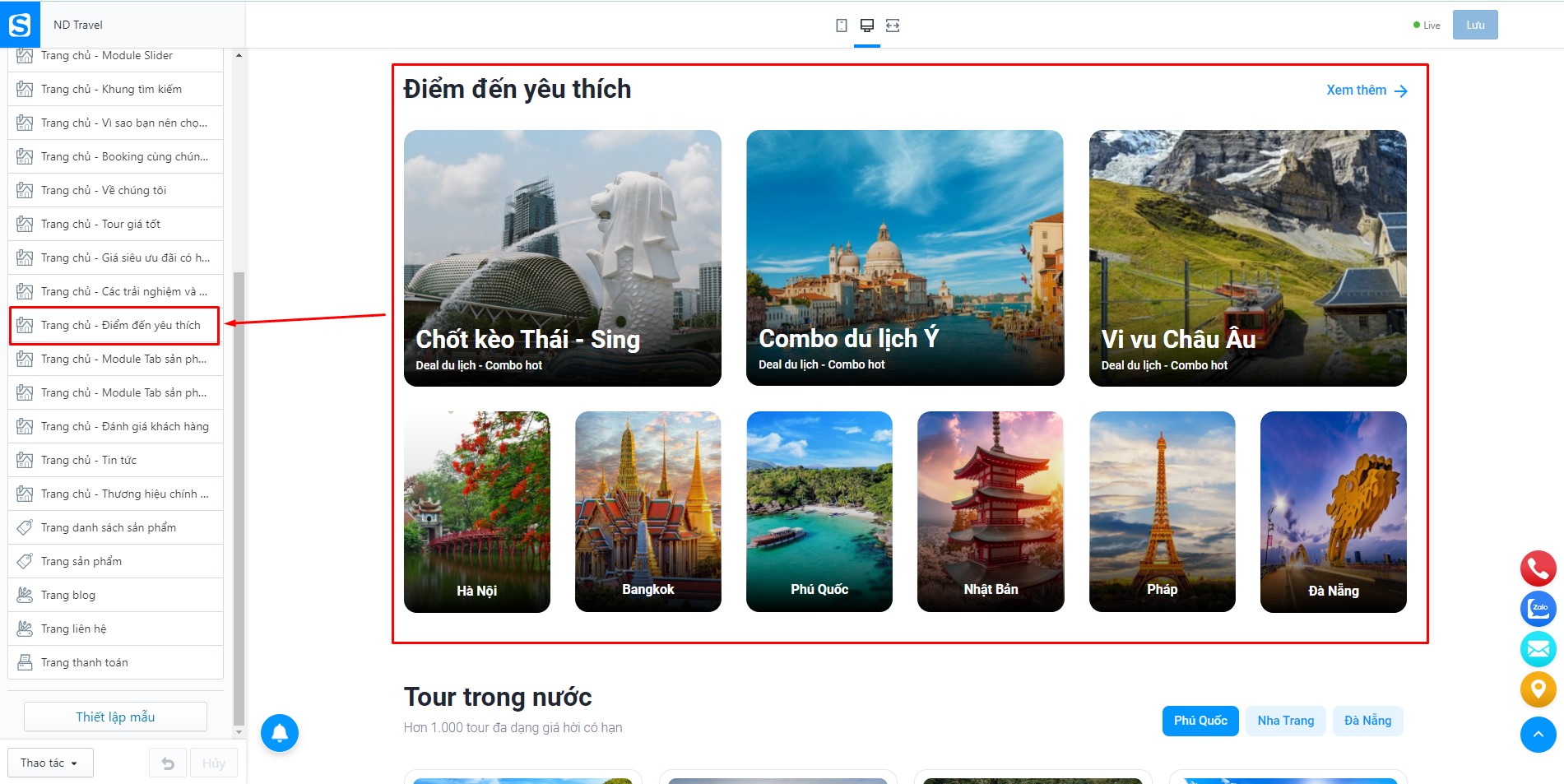This screenshot has width=1564, height=784.
Task: Open Trang chủ - Điểm đến yêu thích
Action: (115, 325)
